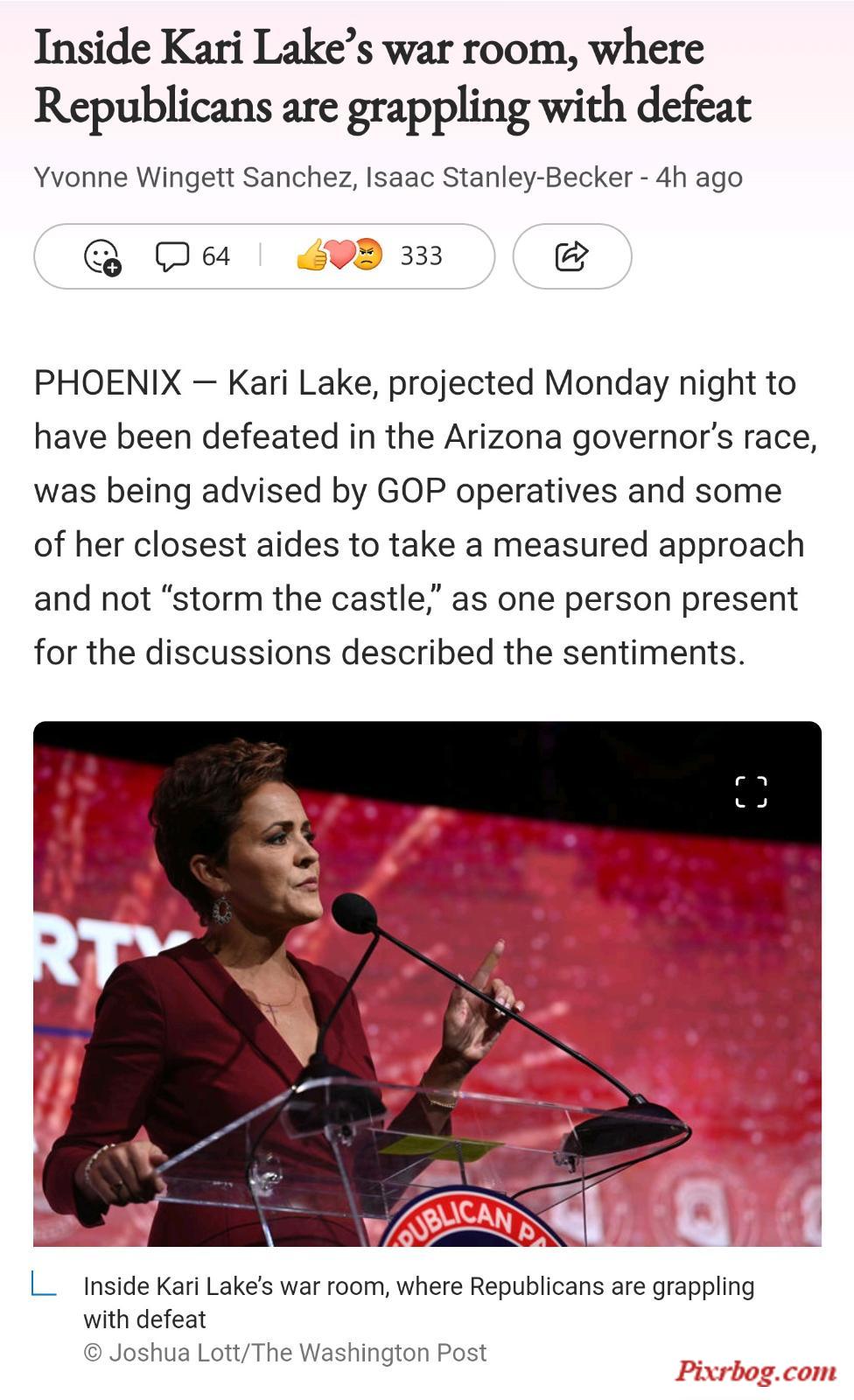Viewport: 854px width, 1400px height.
Task: Share this article
Action: 571,256
